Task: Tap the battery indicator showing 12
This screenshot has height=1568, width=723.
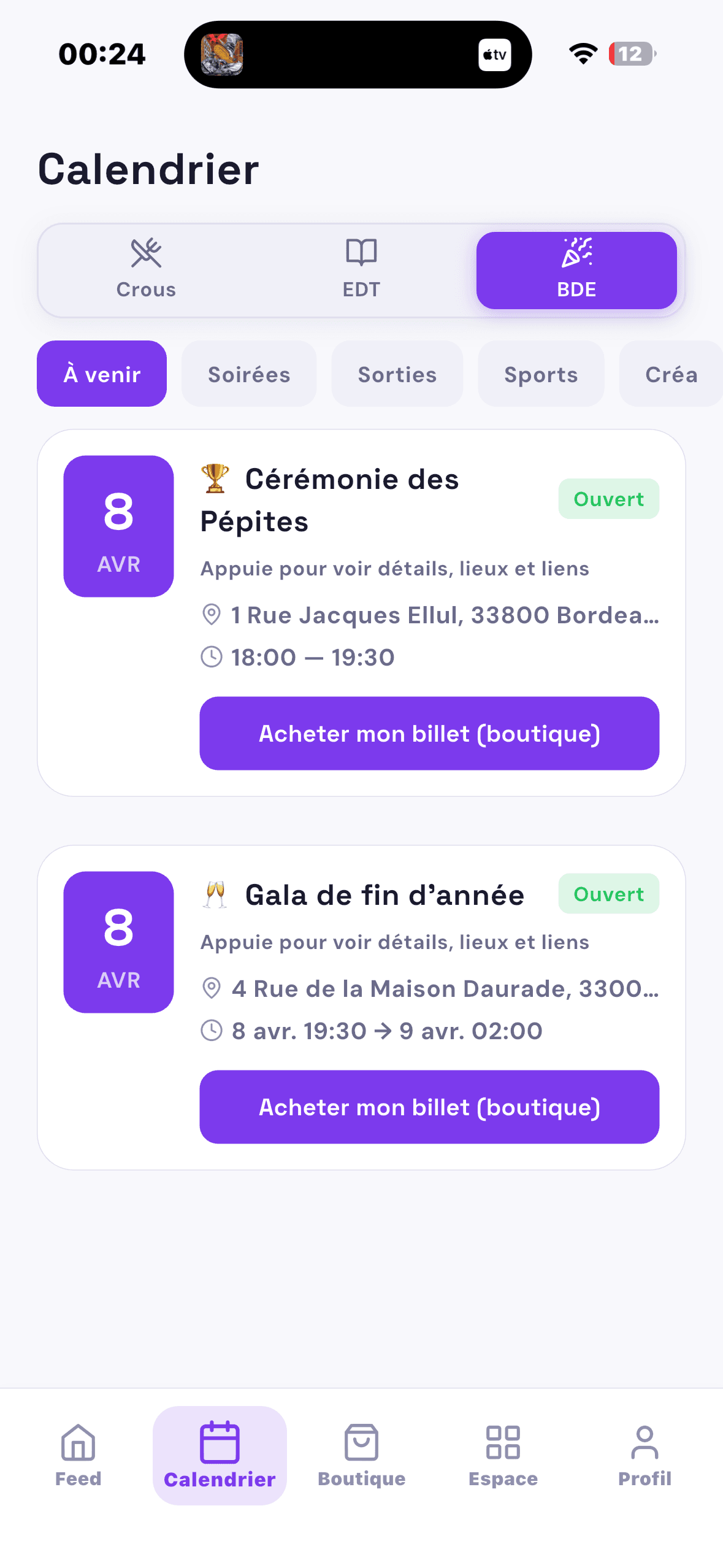Action: pyautogui.click(x=630, y=53)
